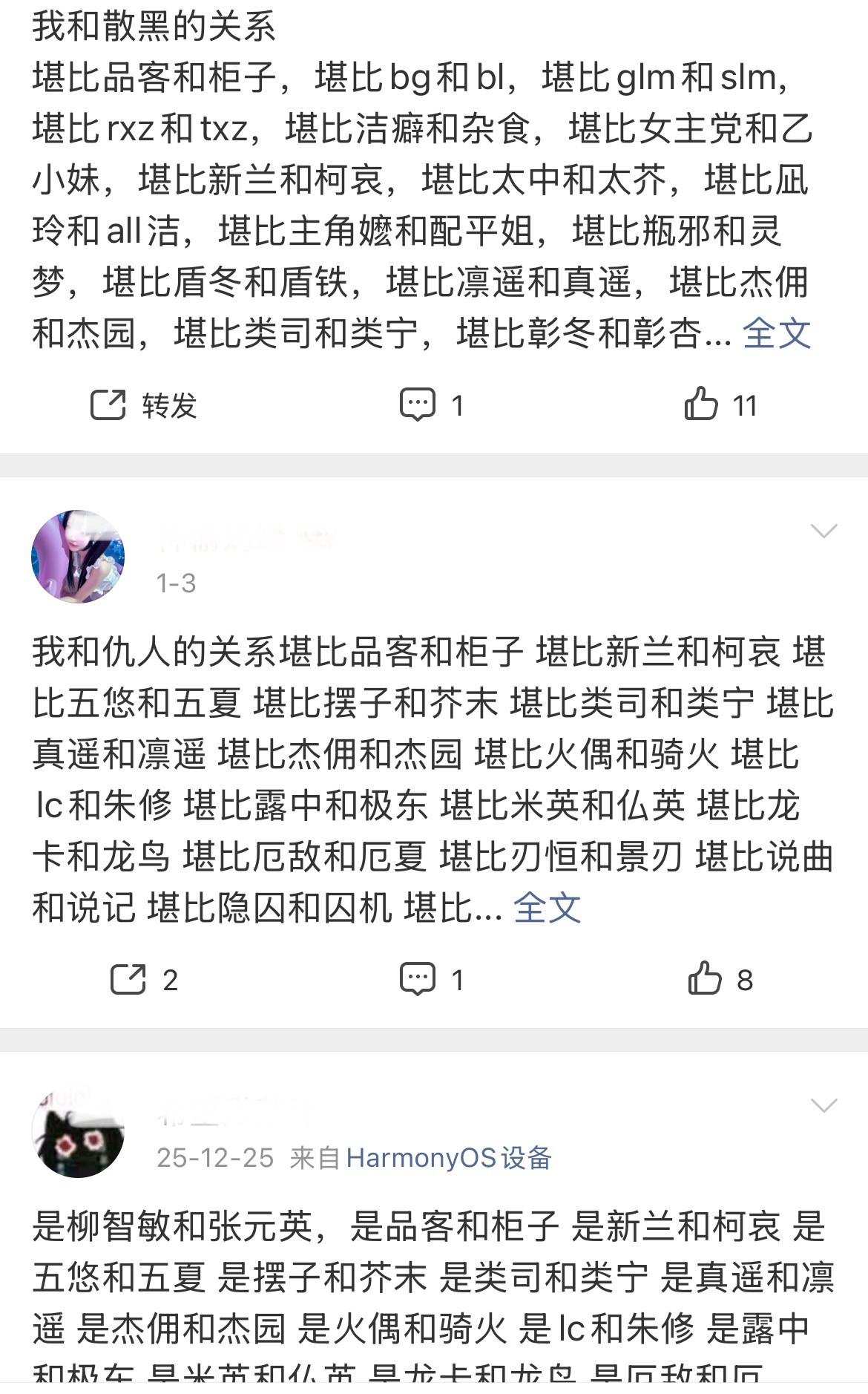Repost the 我和散黑的关系 post via 转发
The image size is (868, 1394).
(x=144, y=405)
